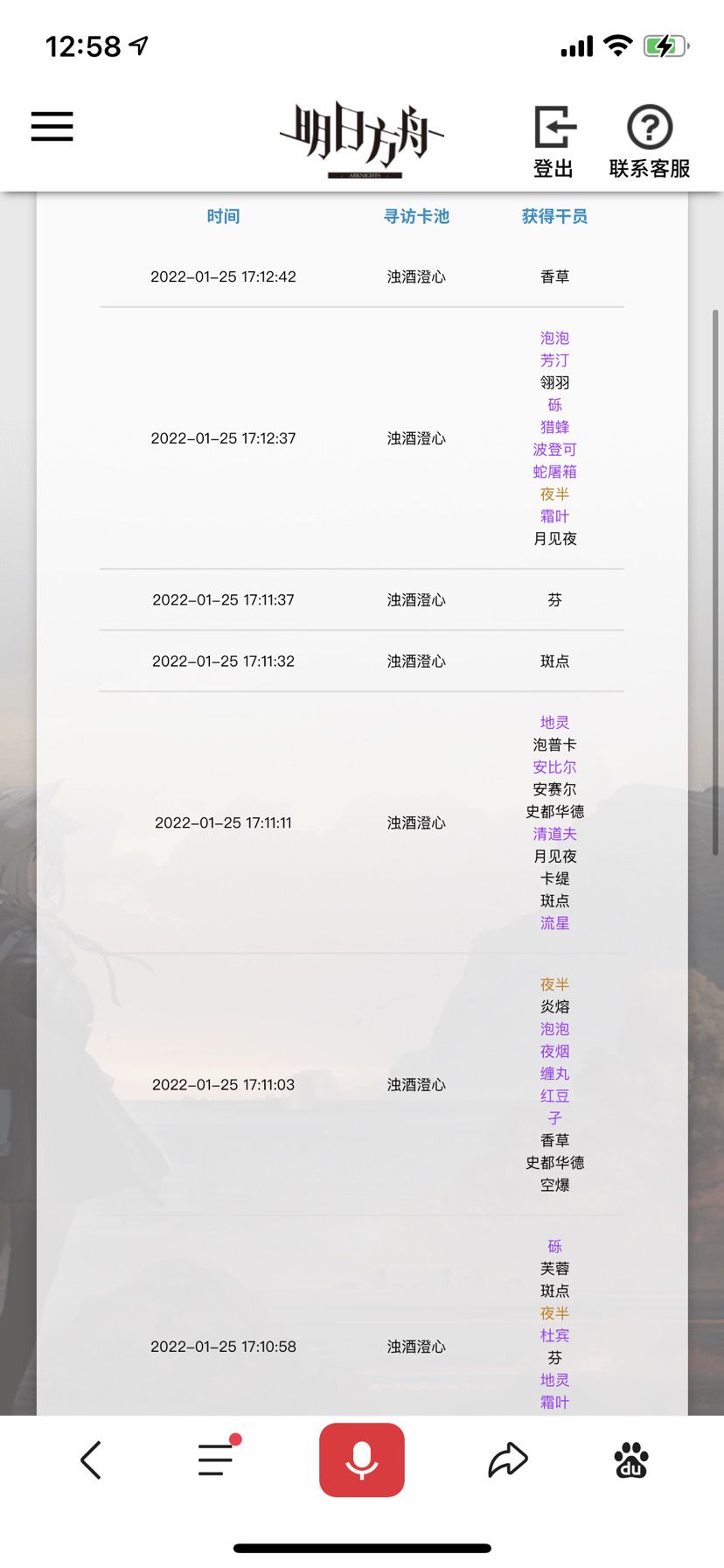Screen dimensions: 724x1568
Task: Open the Baidu home icon
Action: pyautogui.click(x=631, y=1459)
